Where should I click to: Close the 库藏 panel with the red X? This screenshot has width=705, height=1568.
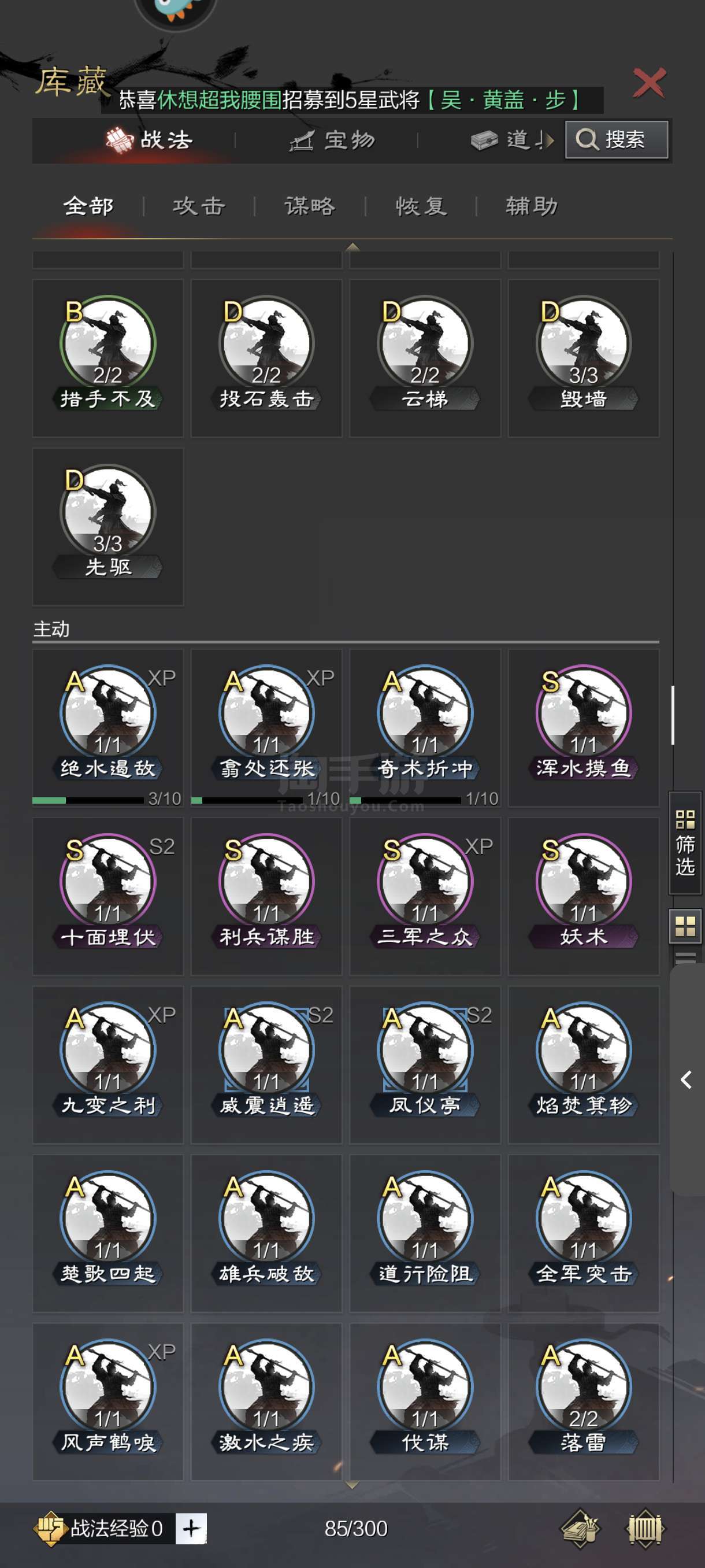coord(649,83)
